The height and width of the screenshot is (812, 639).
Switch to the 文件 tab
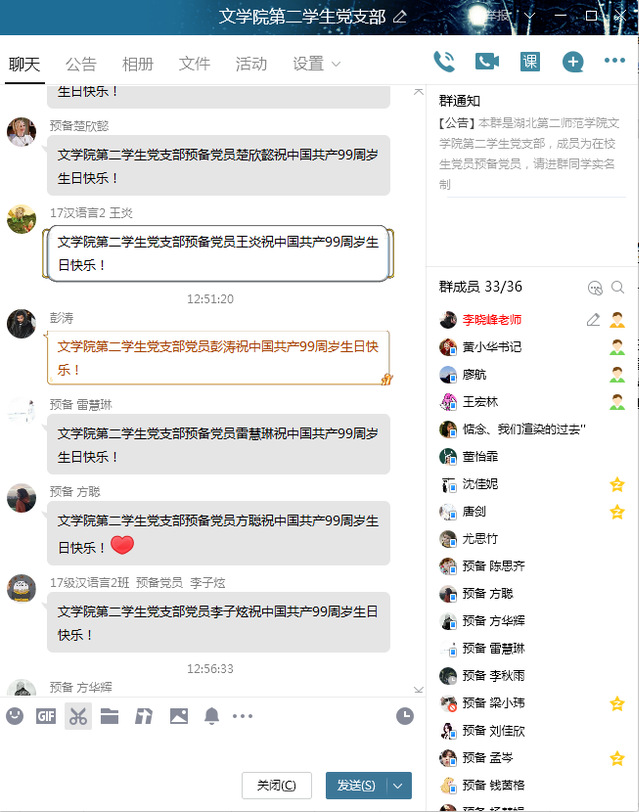point(194,64)
